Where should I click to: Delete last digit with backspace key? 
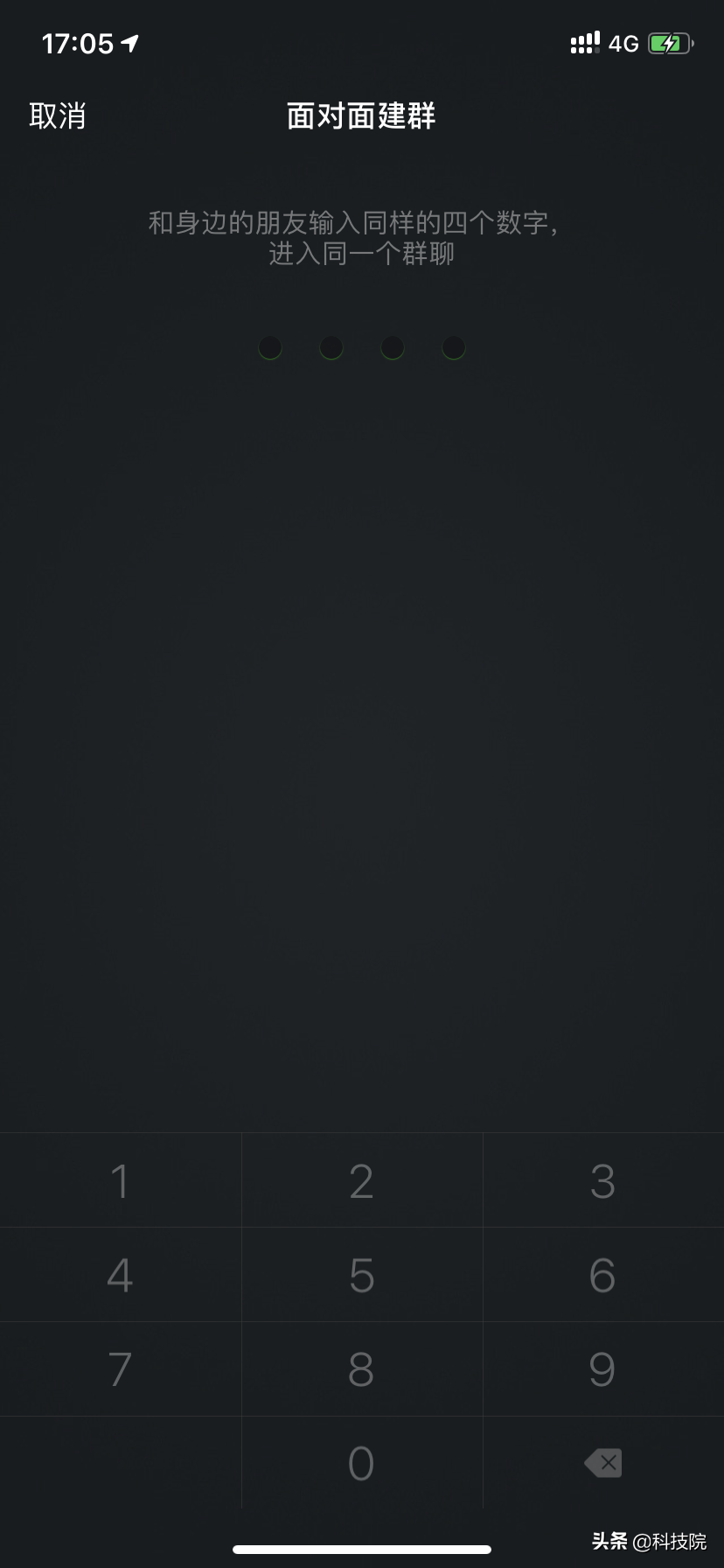point(602,1463)
